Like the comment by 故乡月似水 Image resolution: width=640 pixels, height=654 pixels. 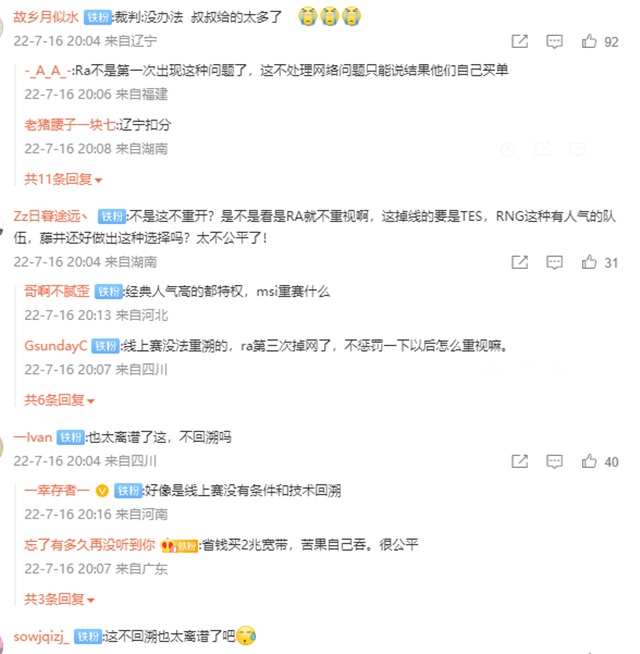587,41
